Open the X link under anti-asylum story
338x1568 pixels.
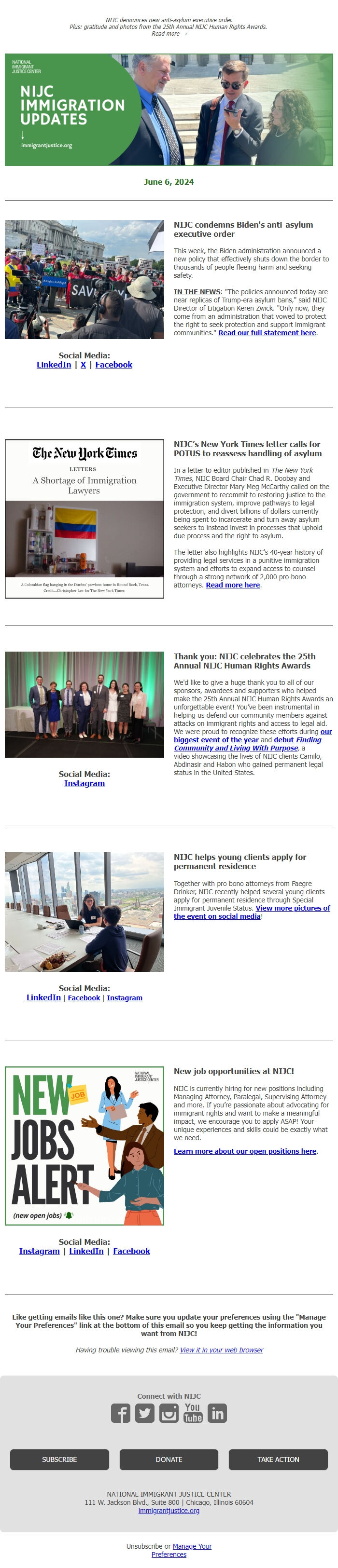[x=83, y=365]
